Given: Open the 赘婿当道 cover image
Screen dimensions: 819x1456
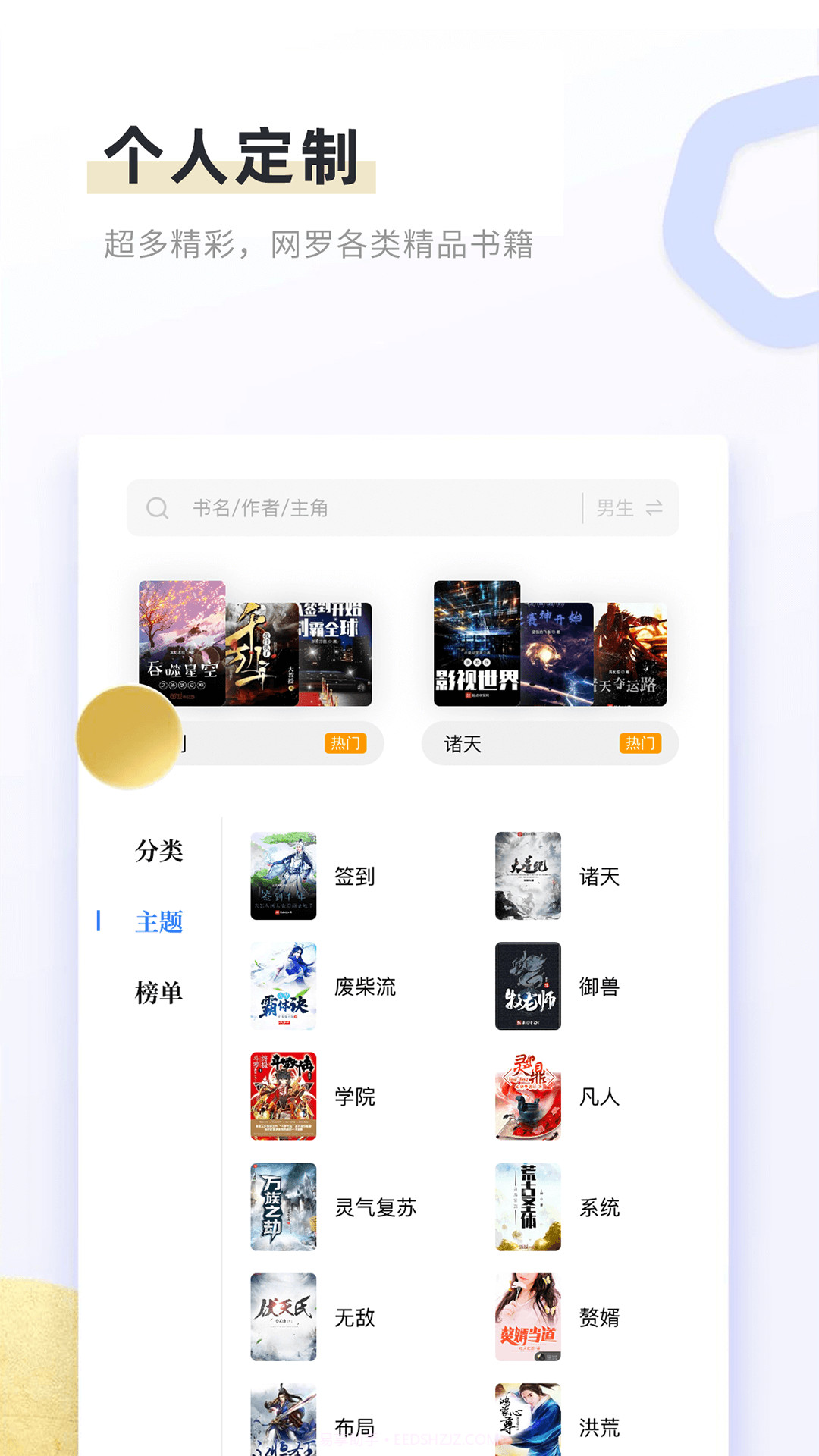Looking at the screenshot, I should point(527,1318).
